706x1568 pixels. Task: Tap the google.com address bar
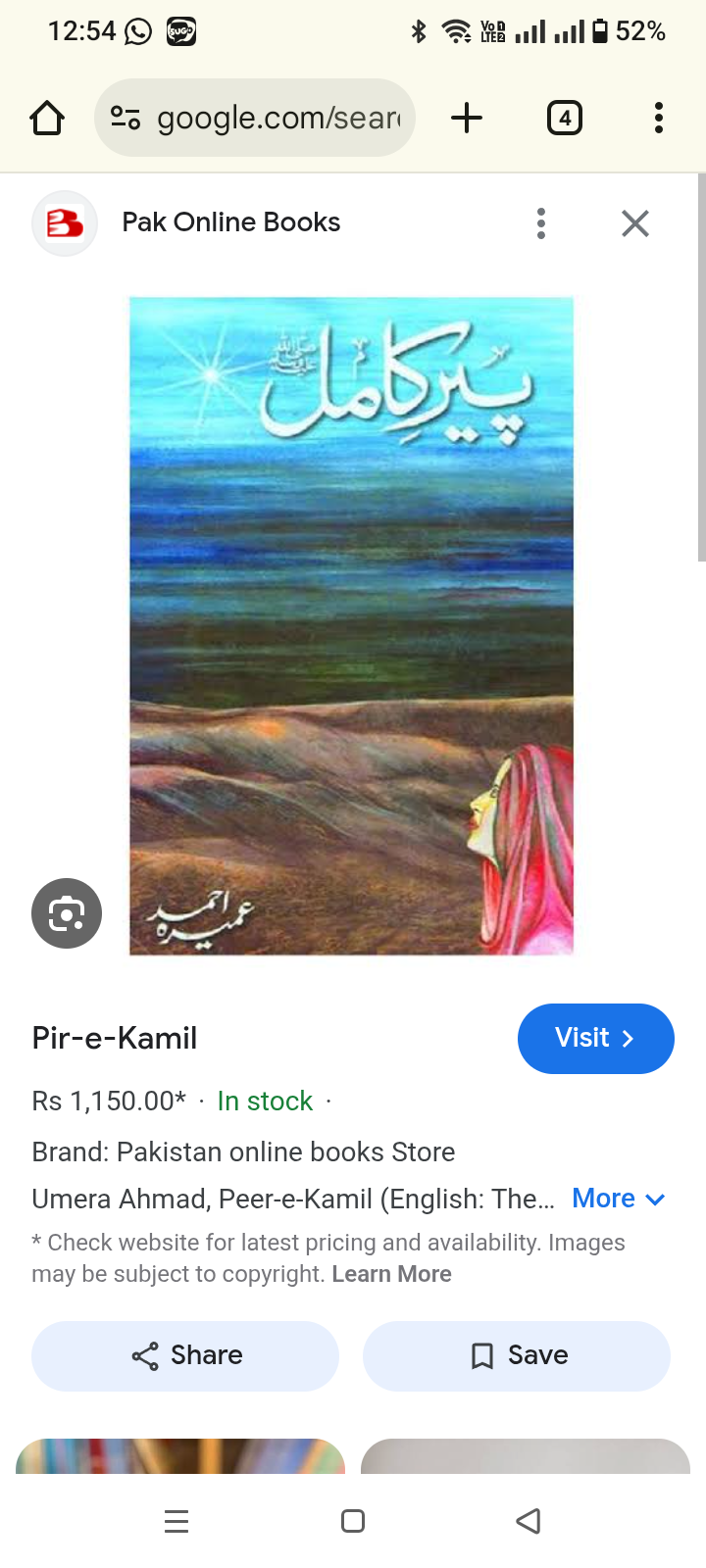(x=255, y=118)
